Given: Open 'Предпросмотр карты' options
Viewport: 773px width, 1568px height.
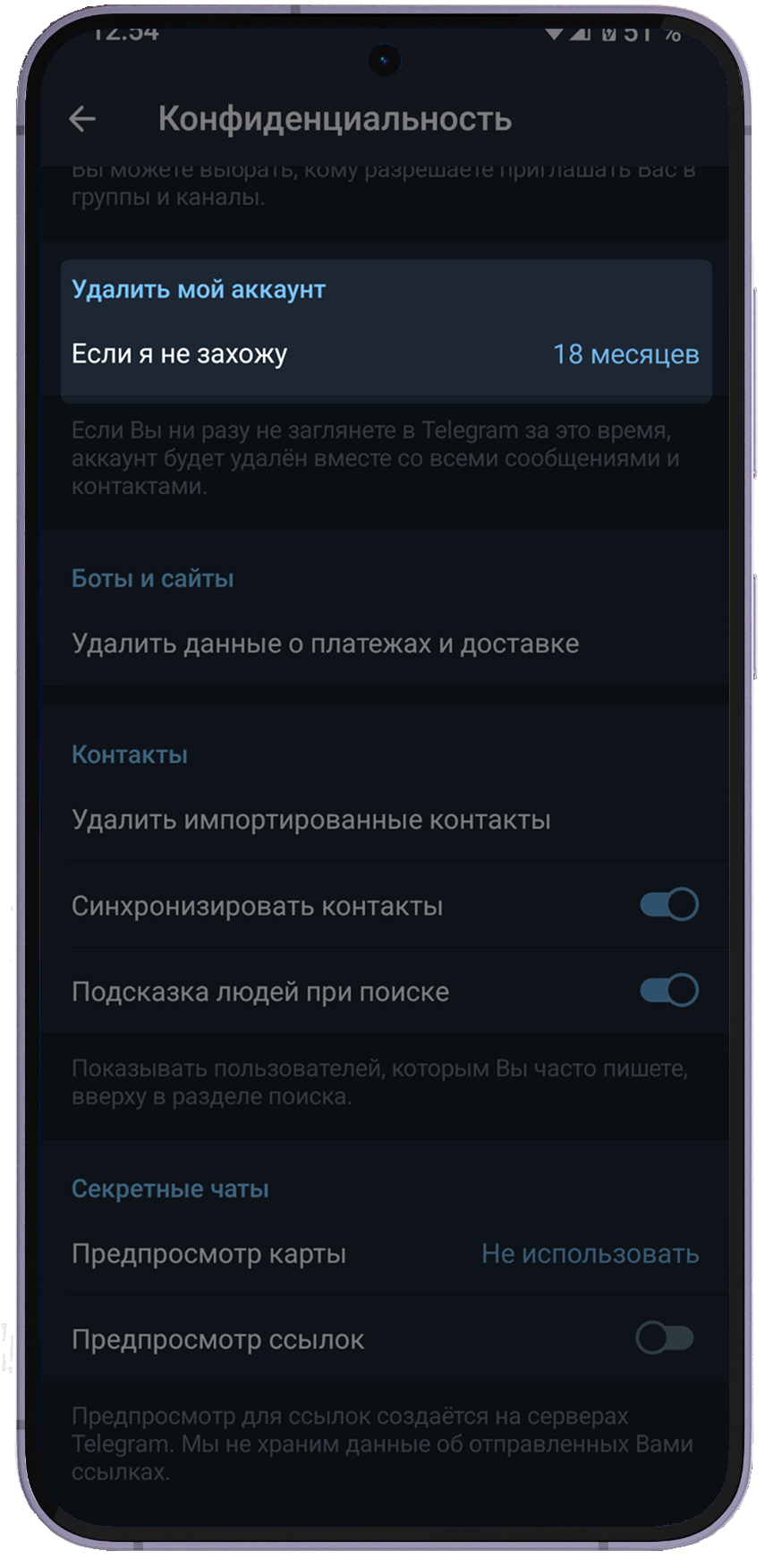Looking at the screenshot, I should (385, 1254).
